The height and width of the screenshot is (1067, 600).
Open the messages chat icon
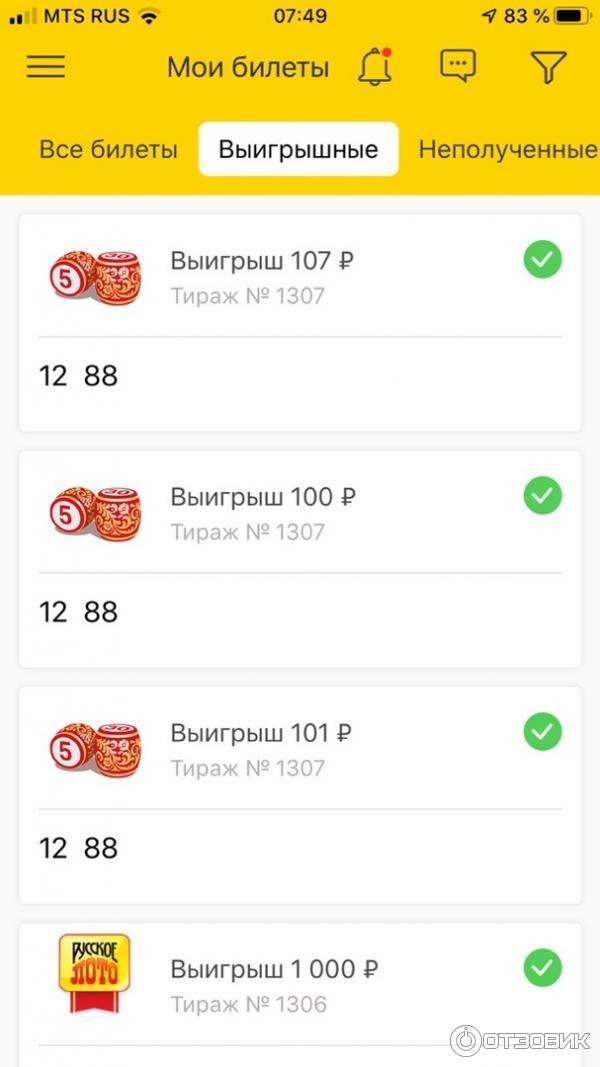pyautogui.click(x=458, y=67)
